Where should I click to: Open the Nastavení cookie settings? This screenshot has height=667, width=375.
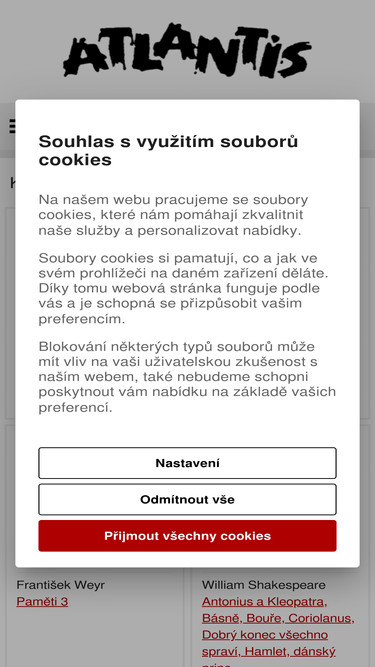pos(187,463)
